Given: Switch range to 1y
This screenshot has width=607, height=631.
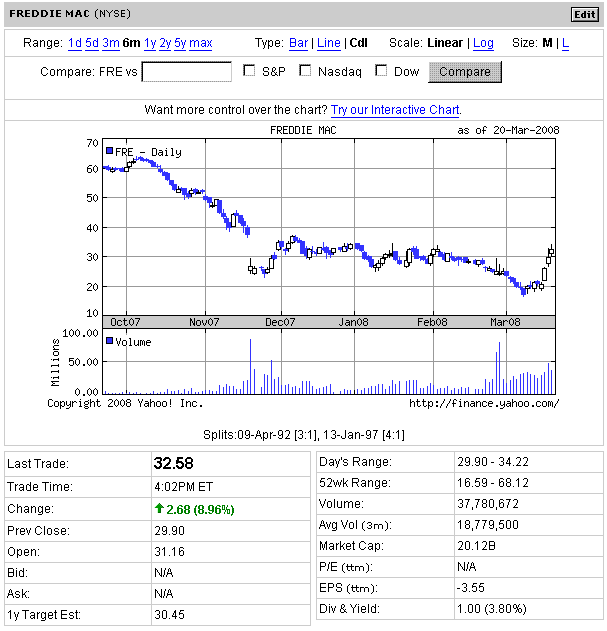Looking at the screenshot, I should pos(150,43).
